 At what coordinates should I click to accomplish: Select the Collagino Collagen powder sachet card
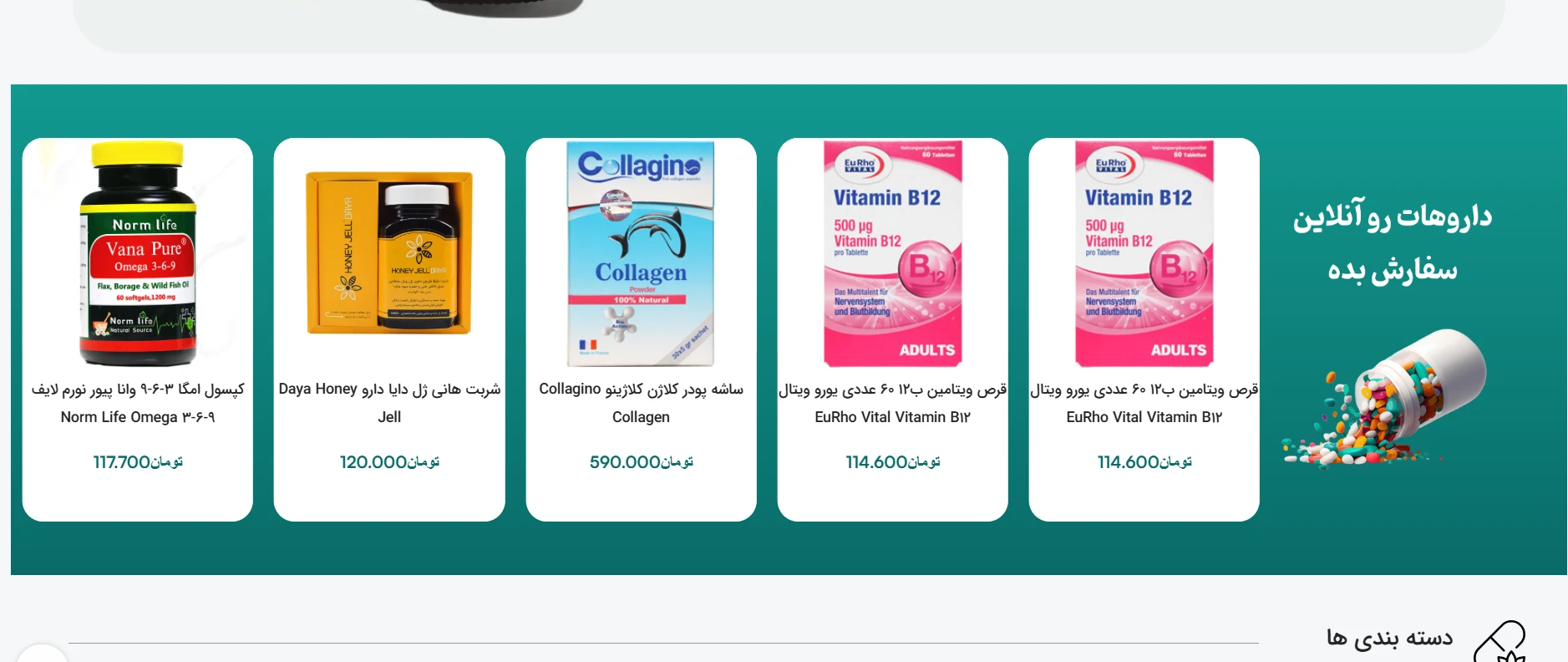point(641,329)
